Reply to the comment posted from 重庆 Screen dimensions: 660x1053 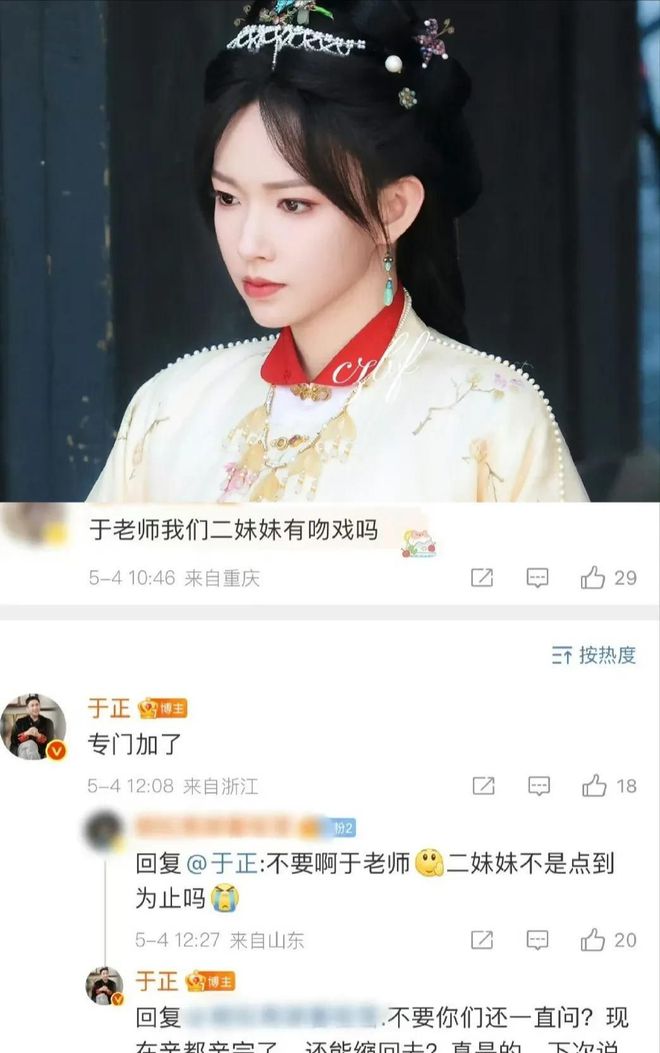537,578
